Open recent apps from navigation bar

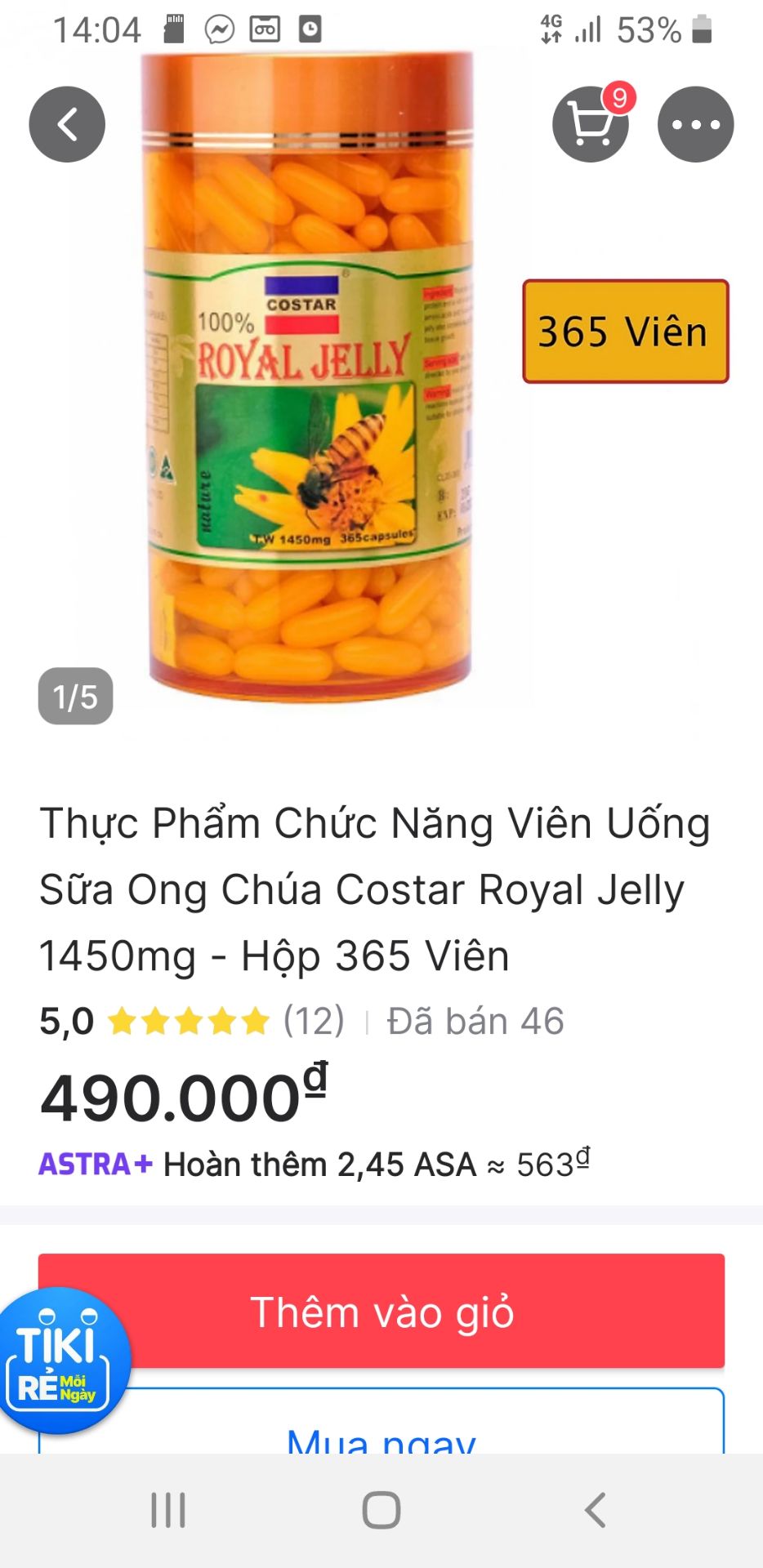pos(167,1509)
